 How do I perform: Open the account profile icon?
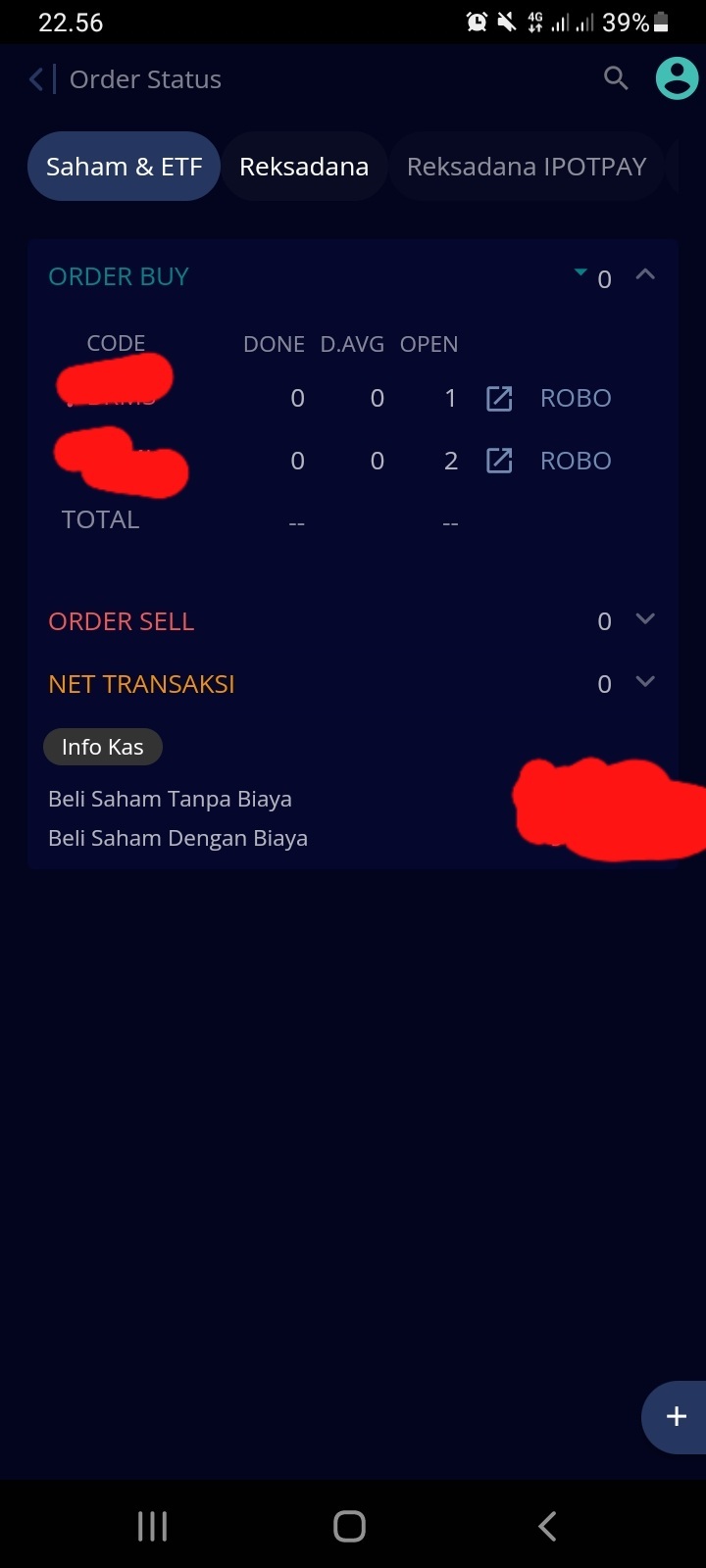click(677, 78)
